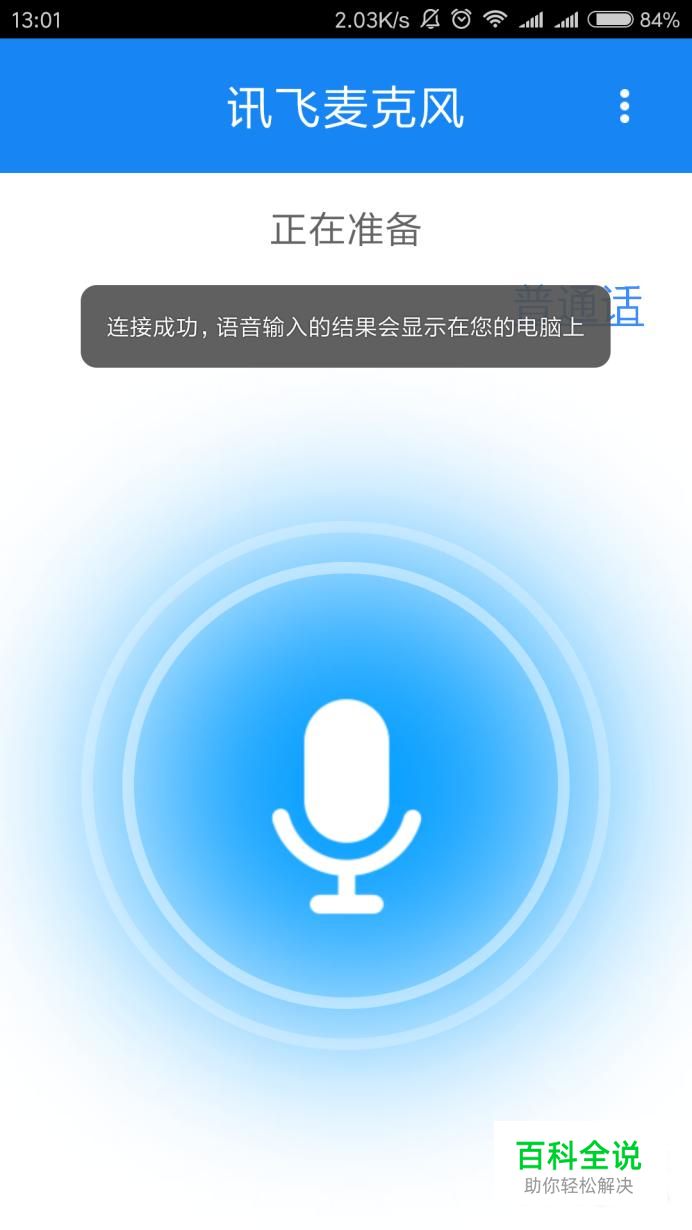This screenshot has height=1230, width=692.
Task: Tap the 普通话 language link
Action: coord(579,305)
